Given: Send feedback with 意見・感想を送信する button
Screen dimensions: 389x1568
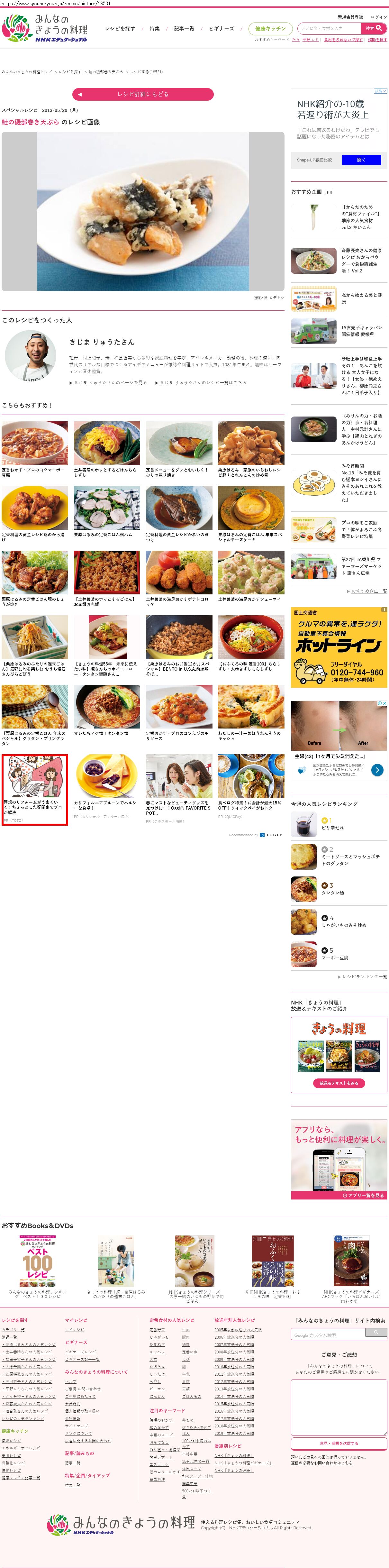Looking at the screenshot, I should [339, 1443].
